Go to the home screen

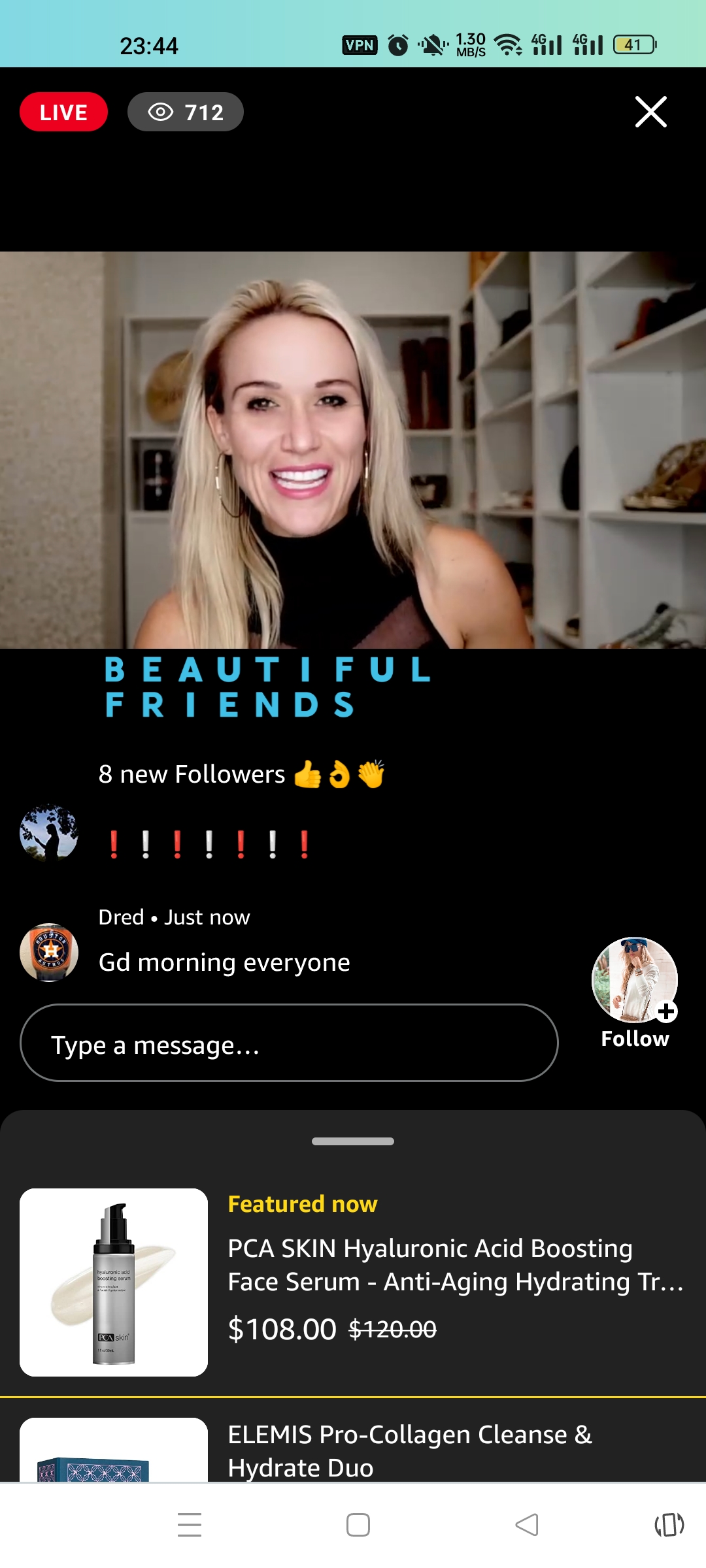[x=358, y=1525]
